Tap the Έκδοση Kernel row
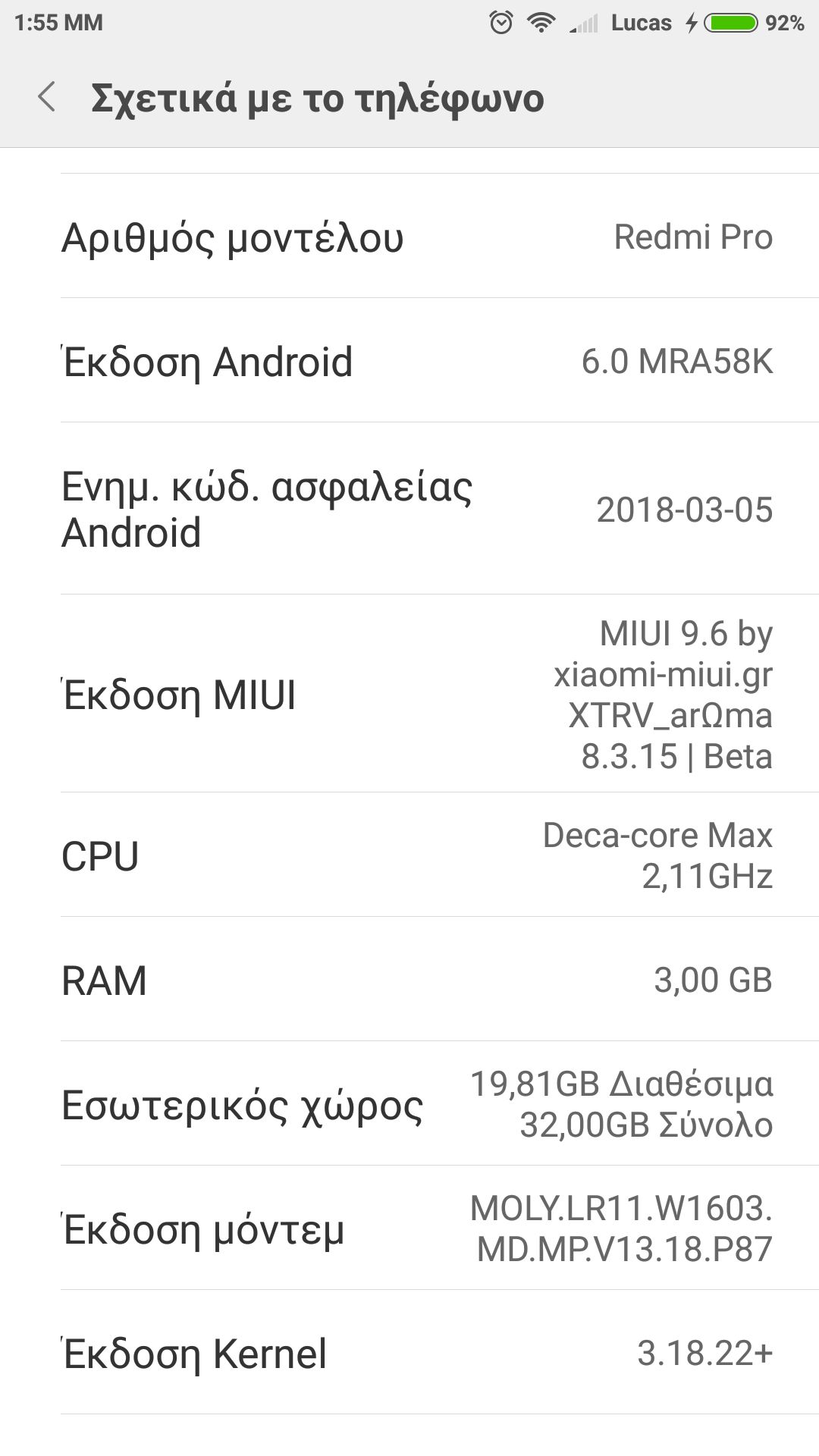 coord(409,1353)
